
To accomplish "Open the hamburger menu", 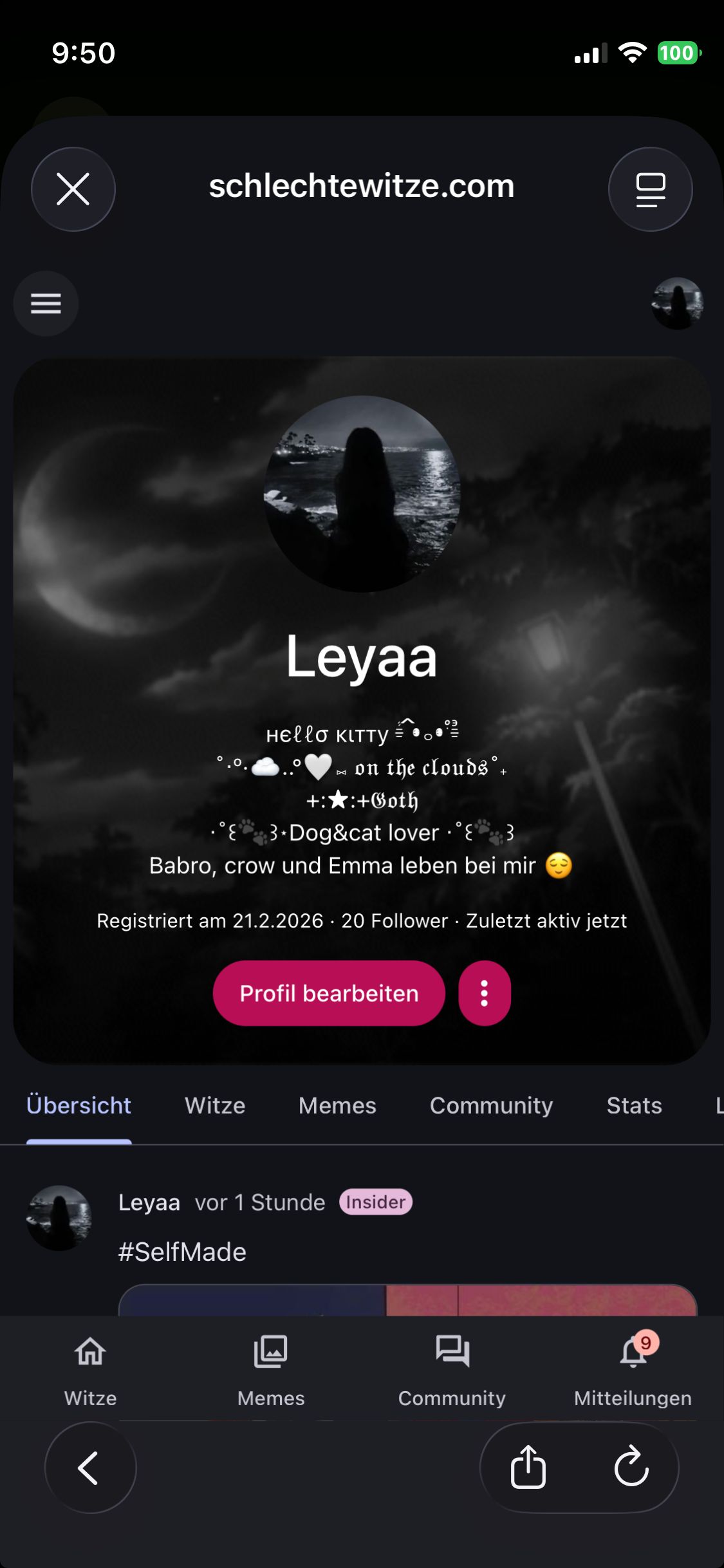I will coord(46,303).
